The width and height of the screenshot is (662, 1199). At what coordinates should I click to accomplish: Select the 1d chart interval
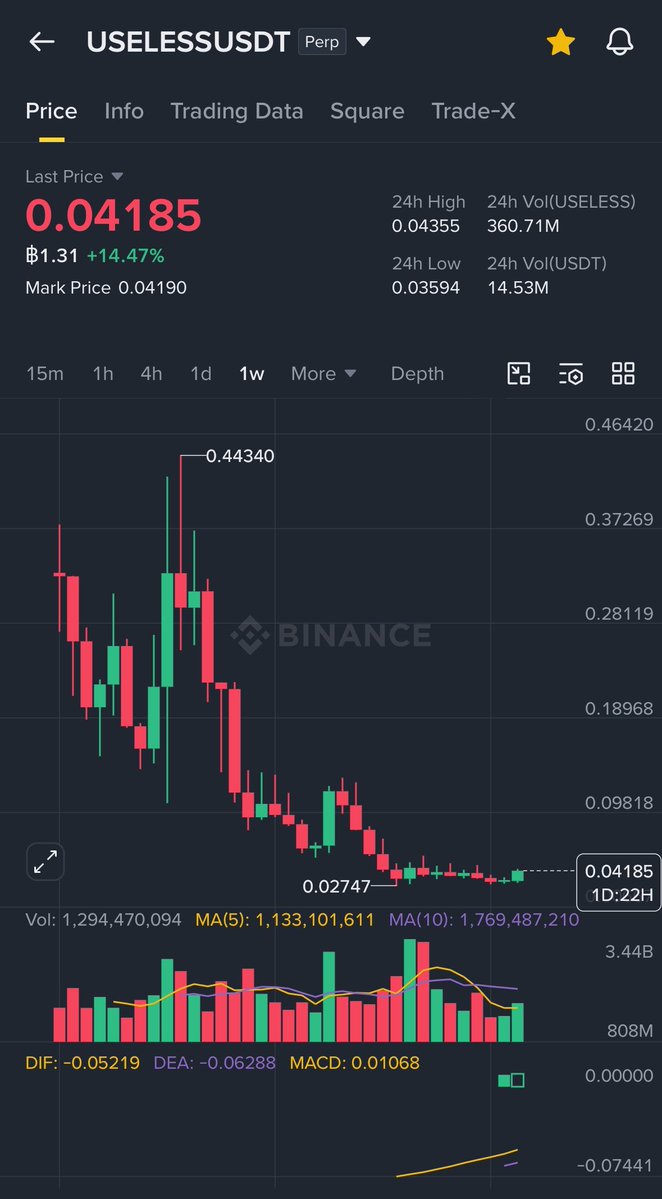click(201, 373)
